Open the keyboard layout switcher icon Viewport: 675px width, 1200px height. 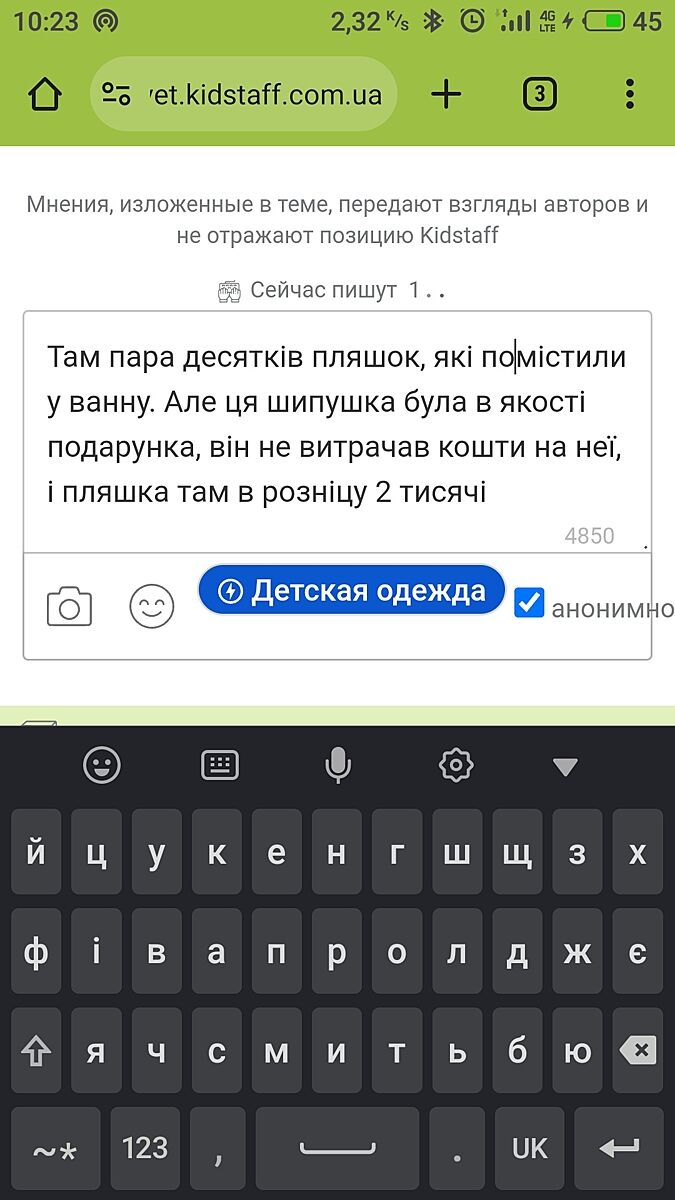coord(220,766)
